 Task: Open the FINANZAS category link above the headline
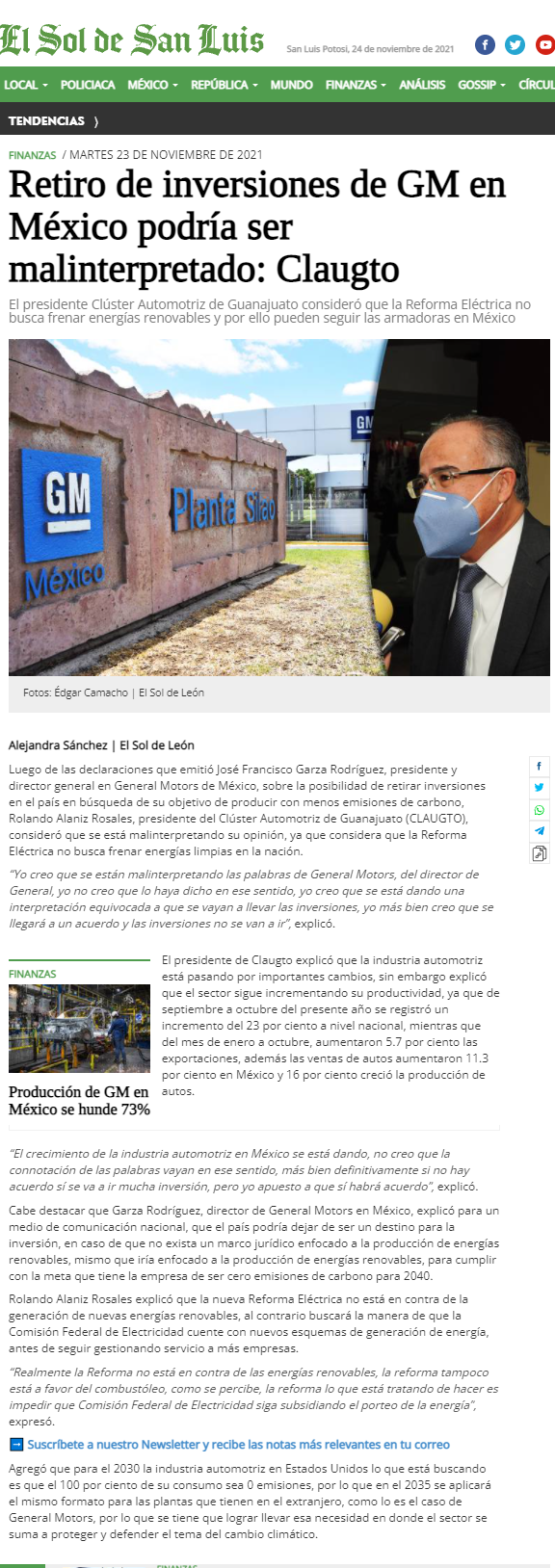click(x=33, y=155)
